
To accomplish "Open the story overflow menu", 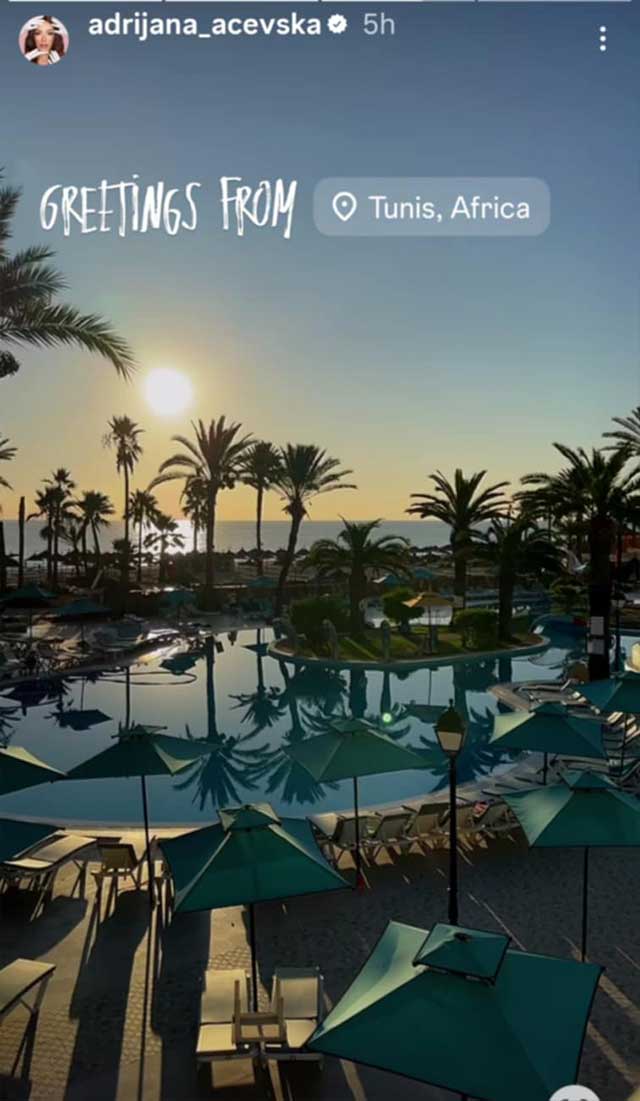I will [602, 39].
